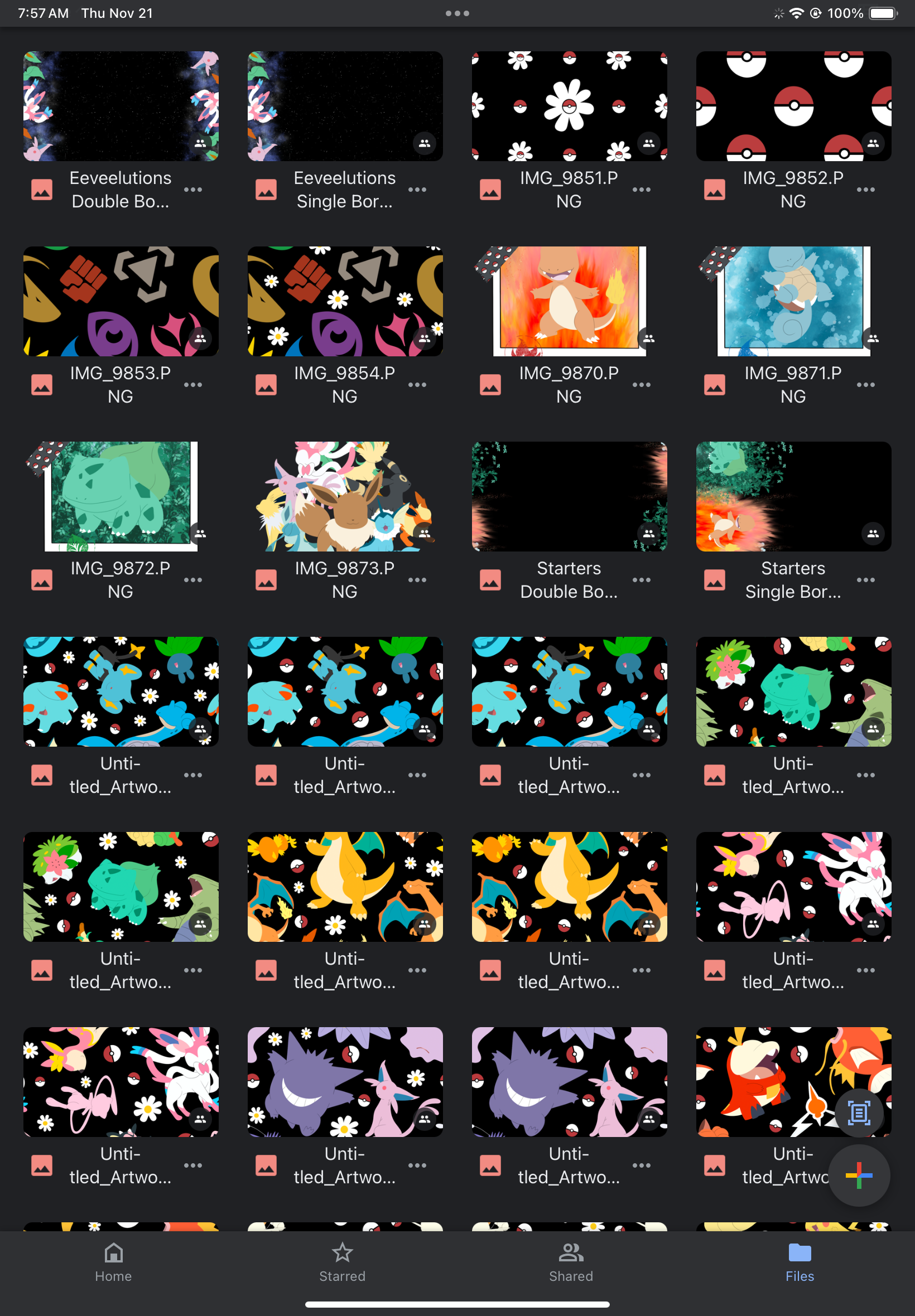
Task: Open more options for Eeveelutions Double Border
Action: (x=192, y=190)
